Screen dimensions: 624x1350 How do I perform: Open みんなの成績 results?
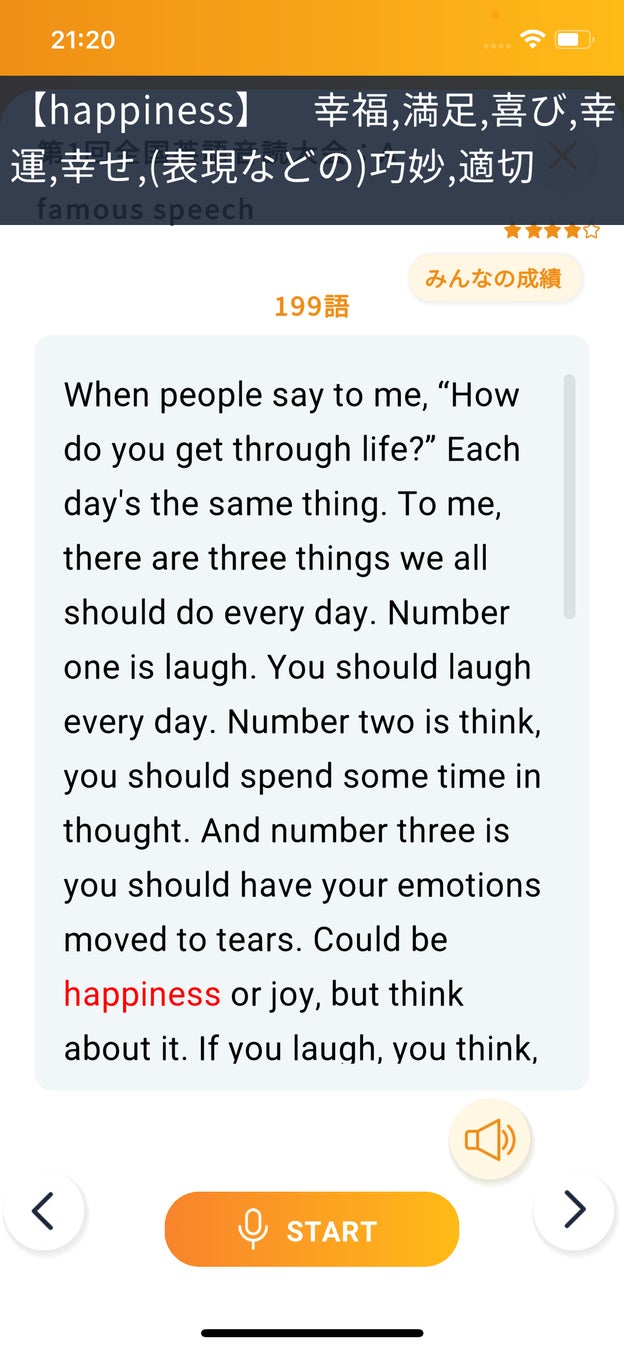(494, 279)
